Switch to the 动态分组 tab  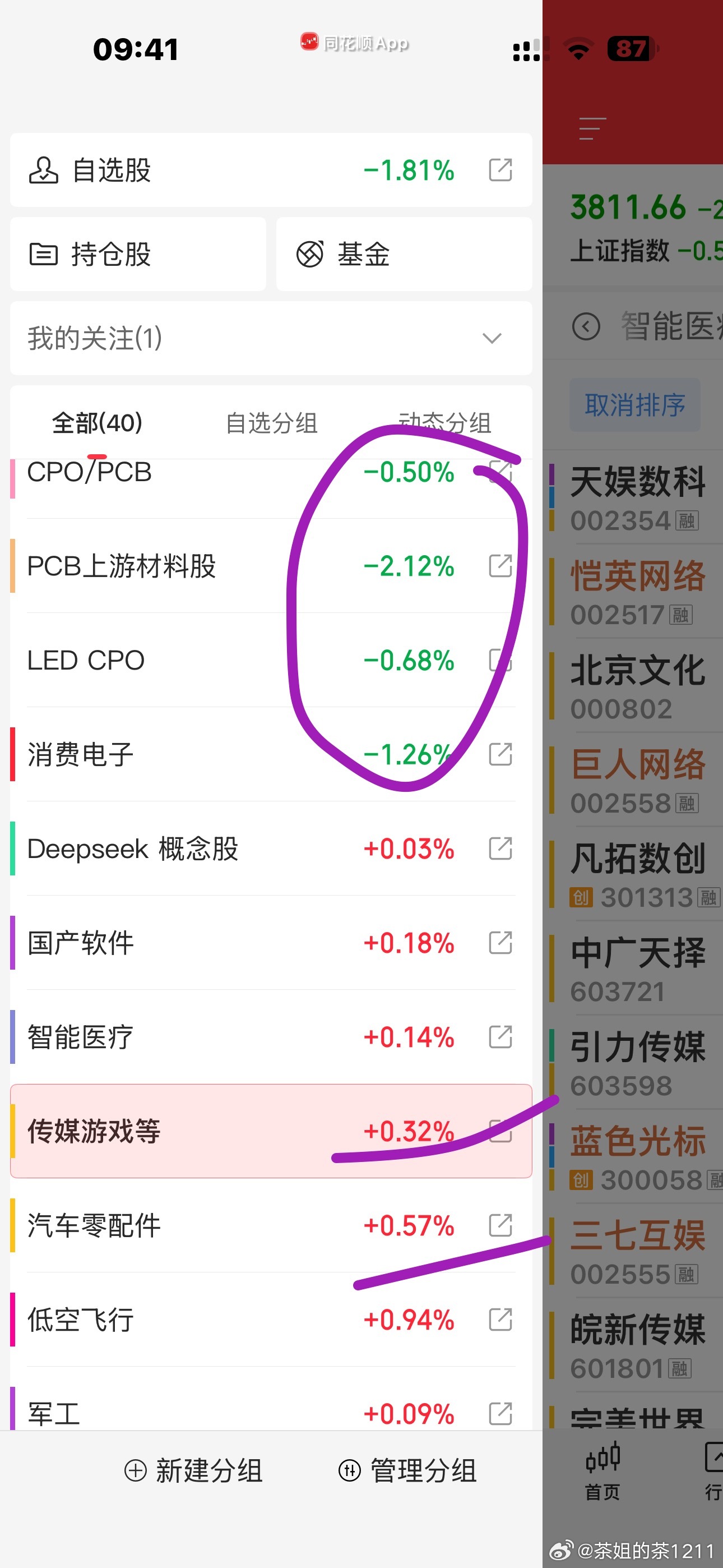[x=445, y=423]
